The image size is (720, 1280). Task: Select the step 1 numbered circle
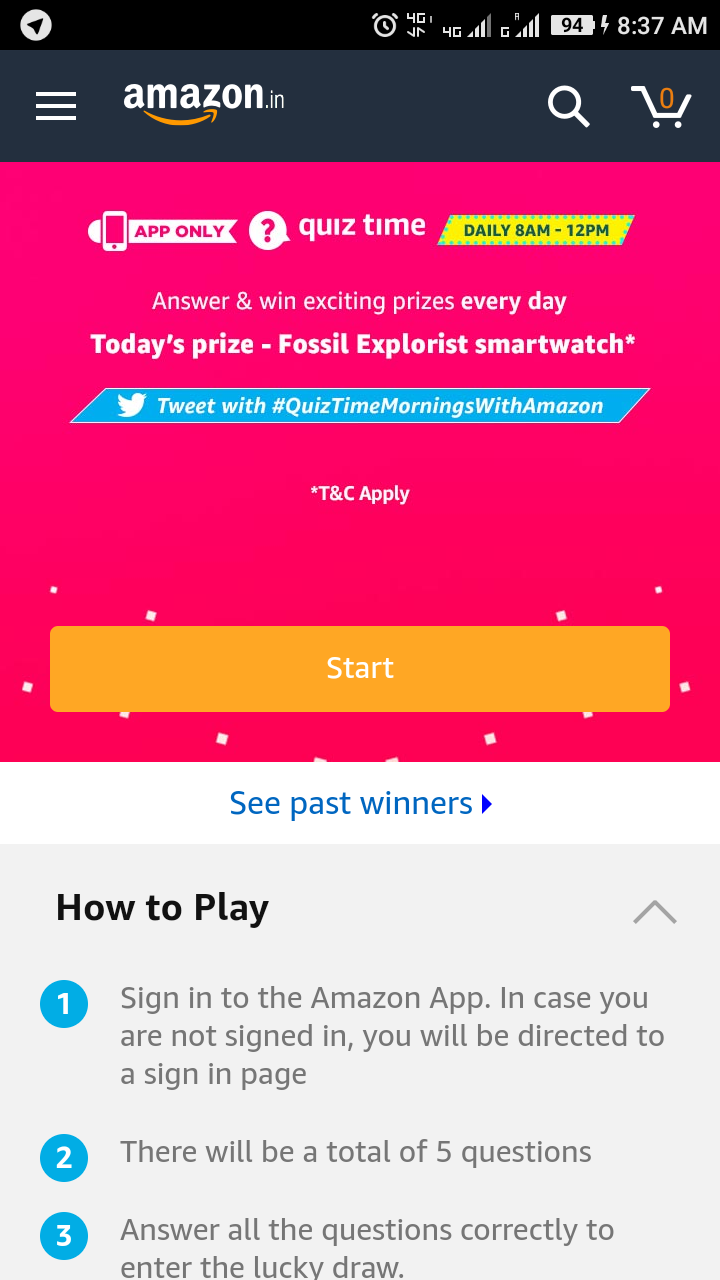[64, 1004]
